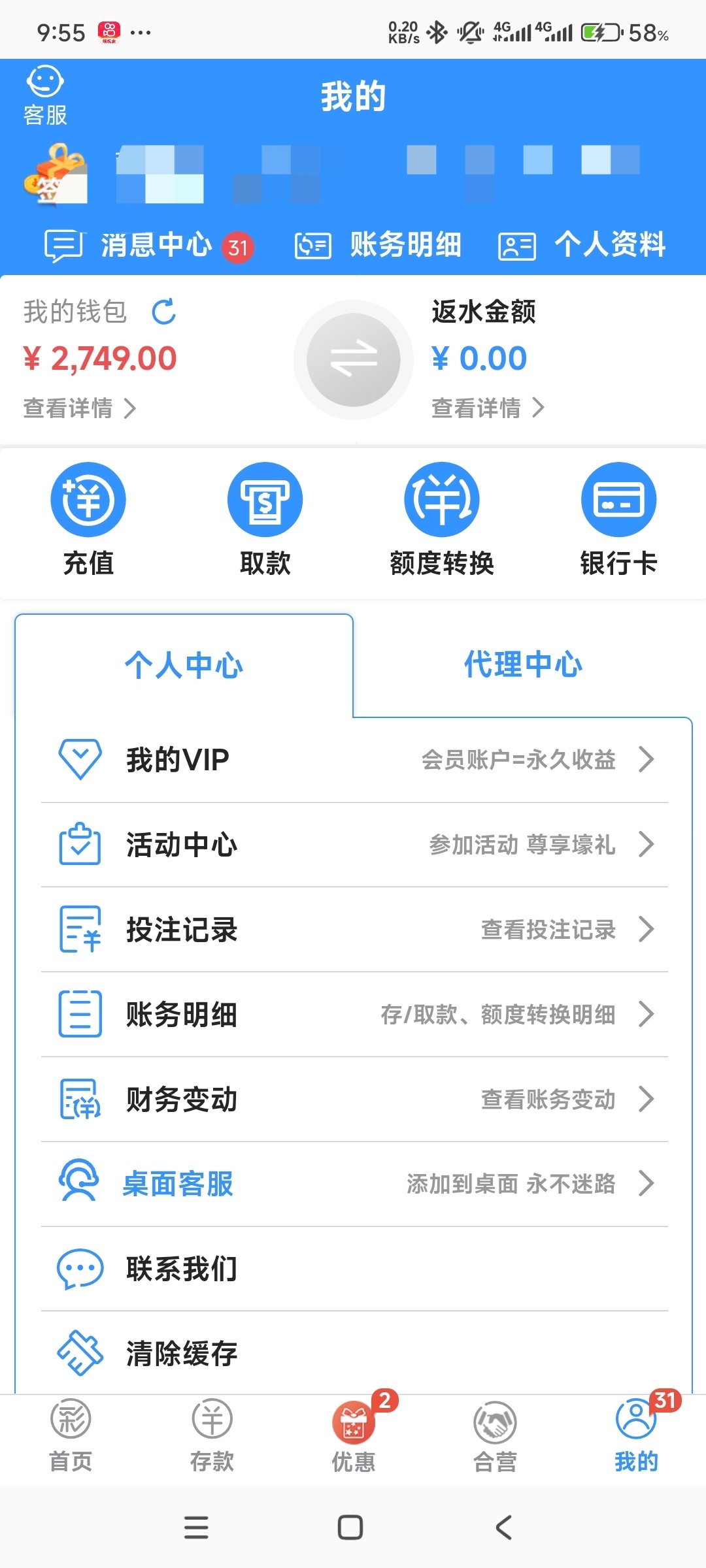Open 活动中心 row

click(x=354, y=845)
